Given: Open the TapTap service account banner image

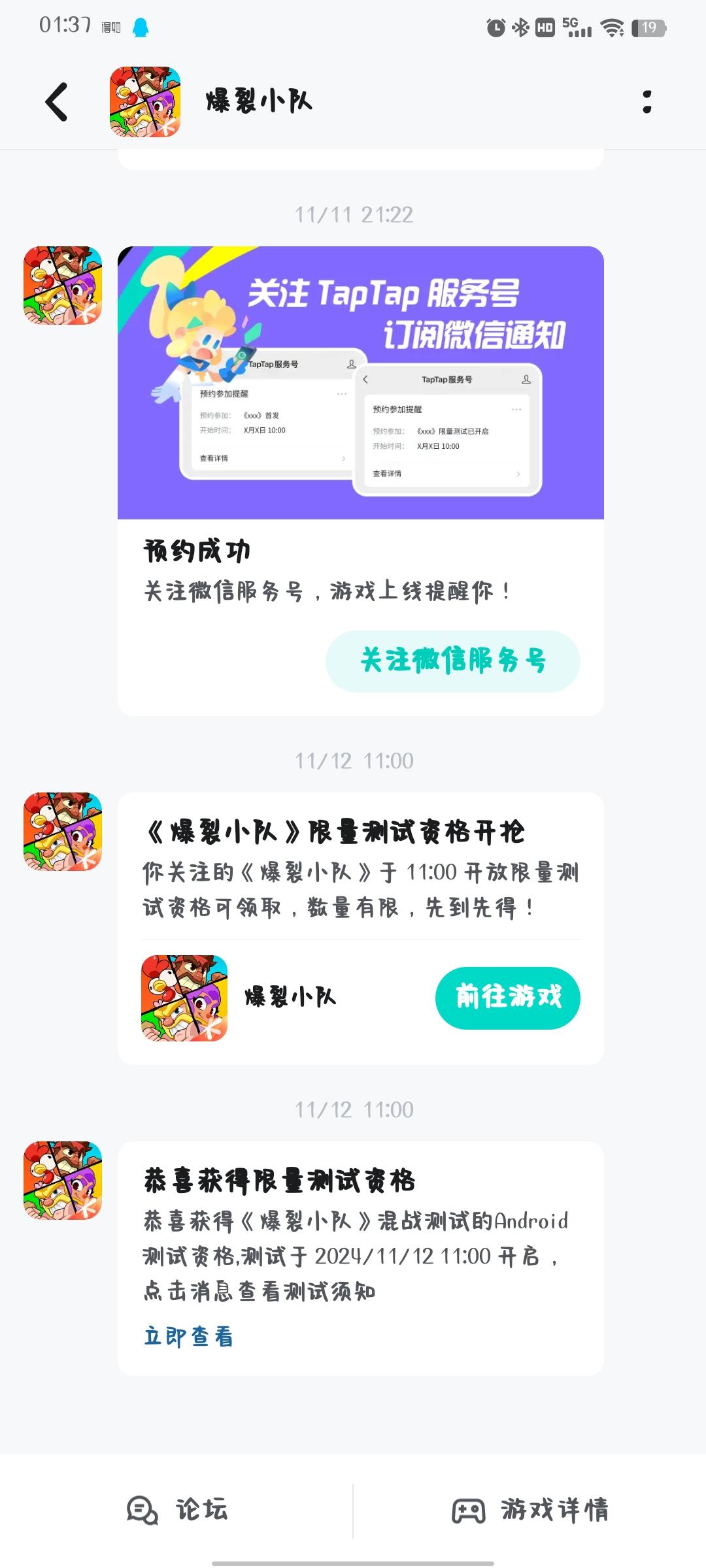Looking at the screenshot, I should [360, 382].
